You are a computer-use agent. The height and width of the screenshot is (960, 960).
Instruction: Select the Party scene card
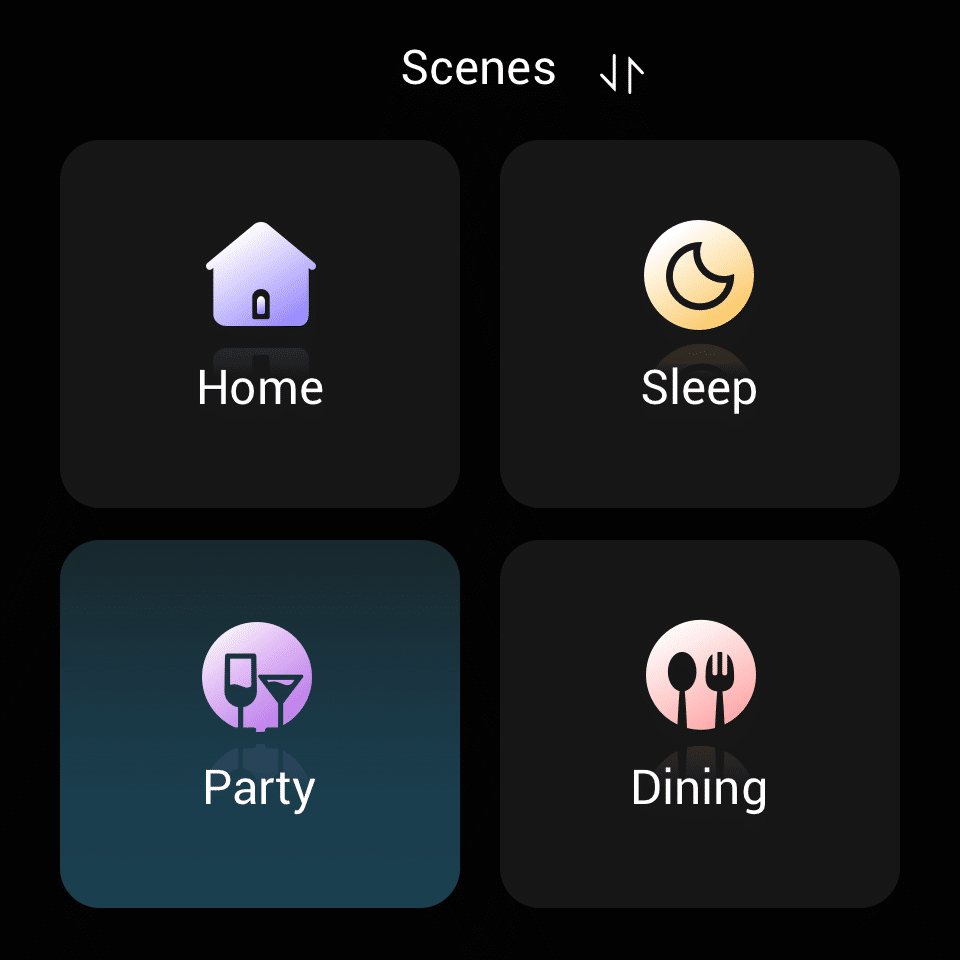point(260,724)
